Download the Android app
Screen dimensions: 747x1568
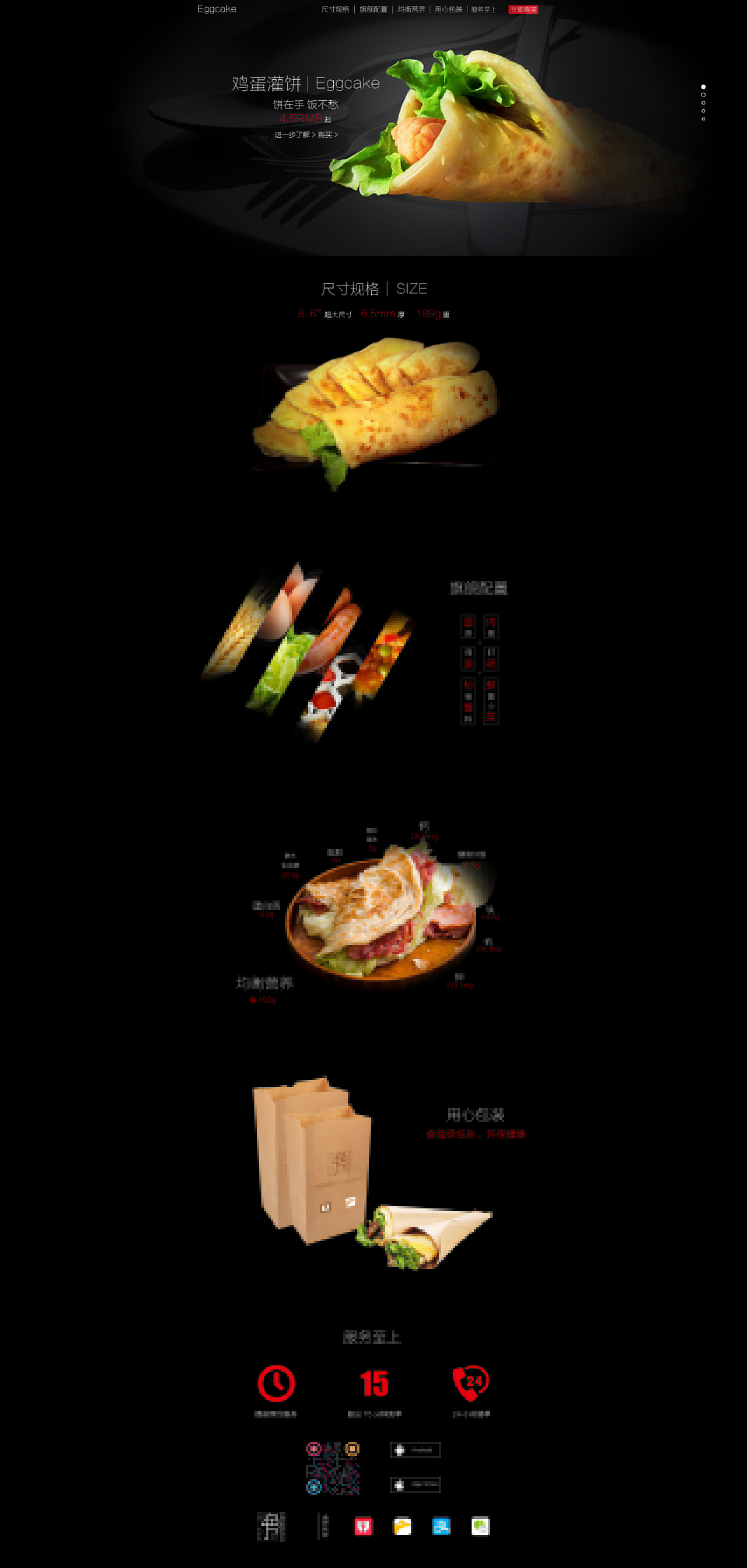[415, 1450]
